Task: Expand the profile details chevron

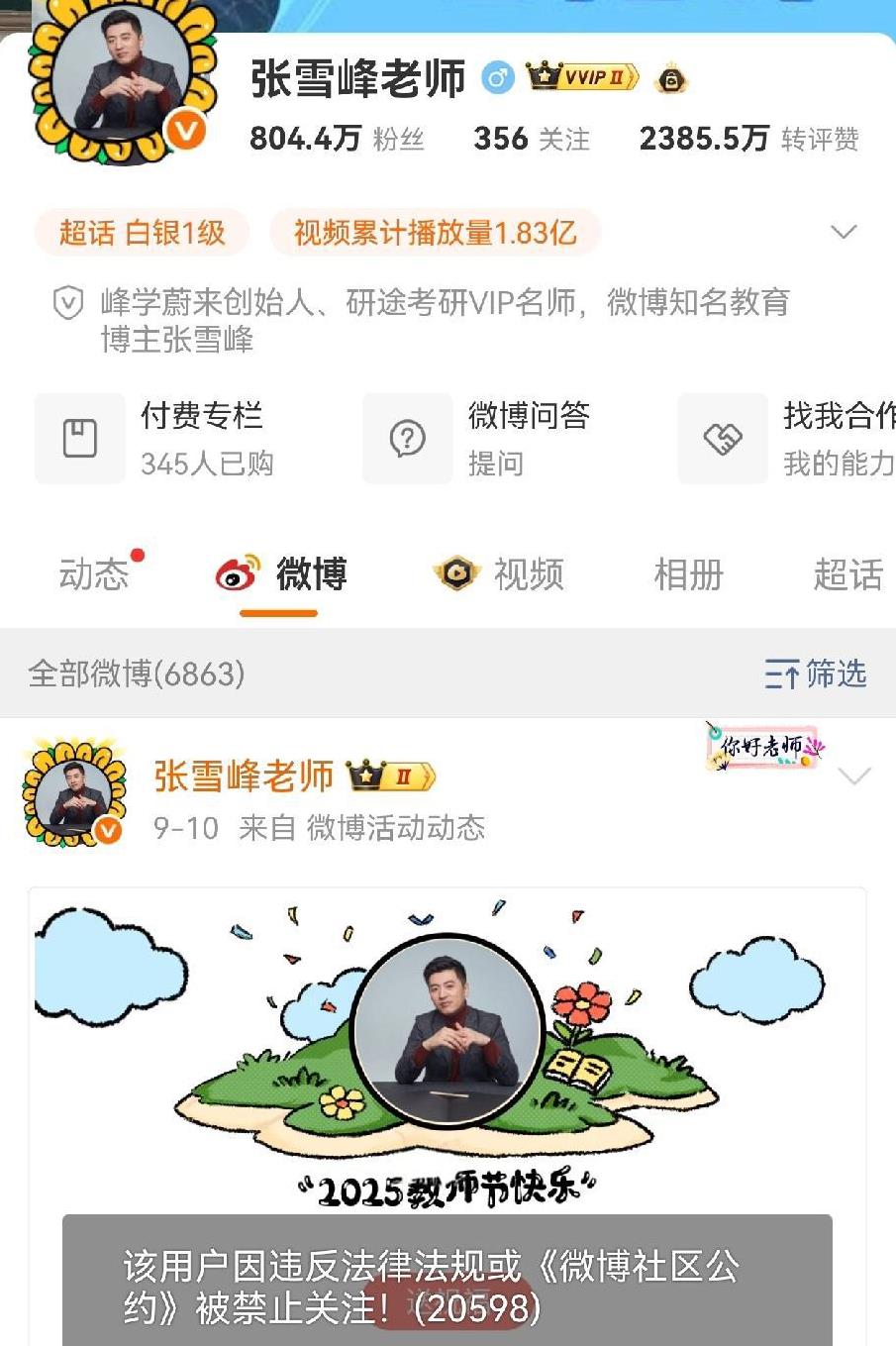Action: pyautogui.click(x=844, y=233)
